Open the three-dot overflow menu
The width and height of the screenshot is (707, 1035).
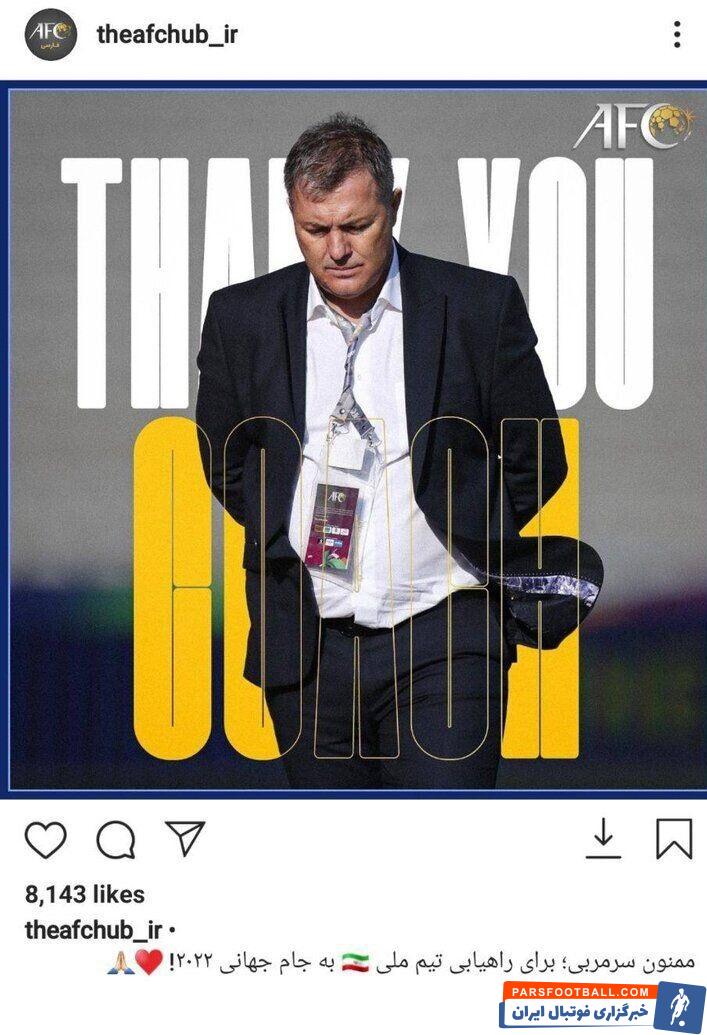pos(677,35)
